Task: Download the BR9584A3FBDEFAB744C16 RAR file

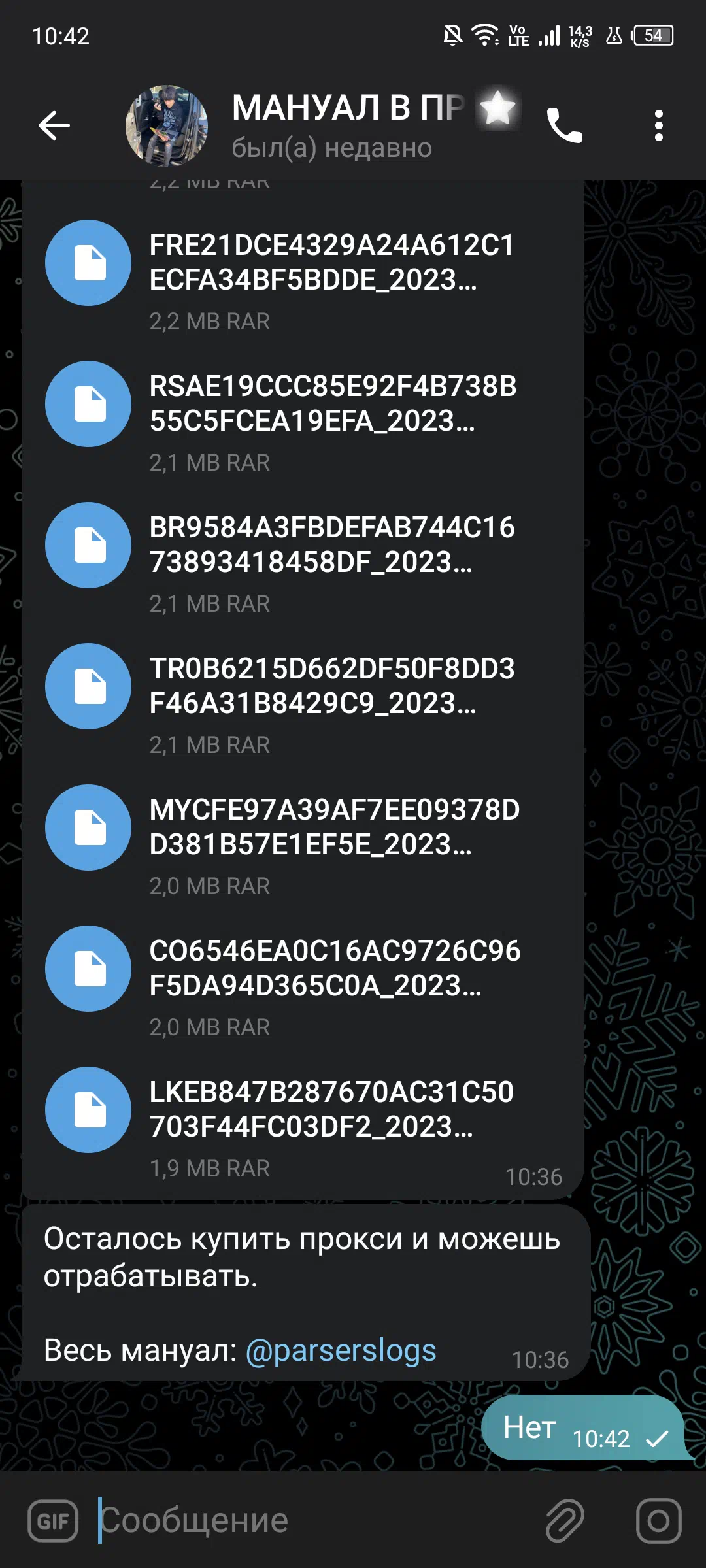Action: pyautogui.click(x=88, y=545)
